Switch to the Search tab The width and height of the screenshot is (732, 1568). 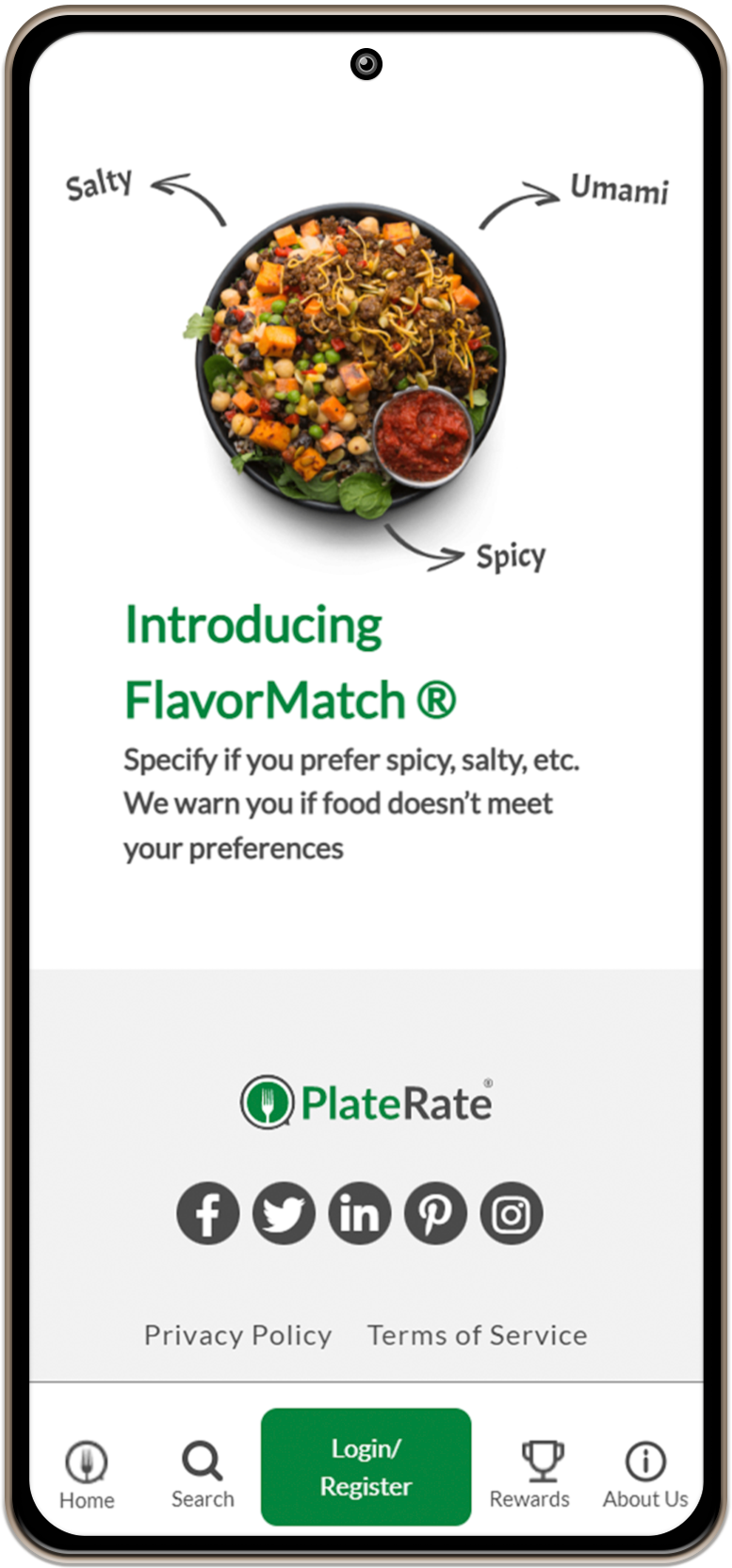click(203, 1475)
